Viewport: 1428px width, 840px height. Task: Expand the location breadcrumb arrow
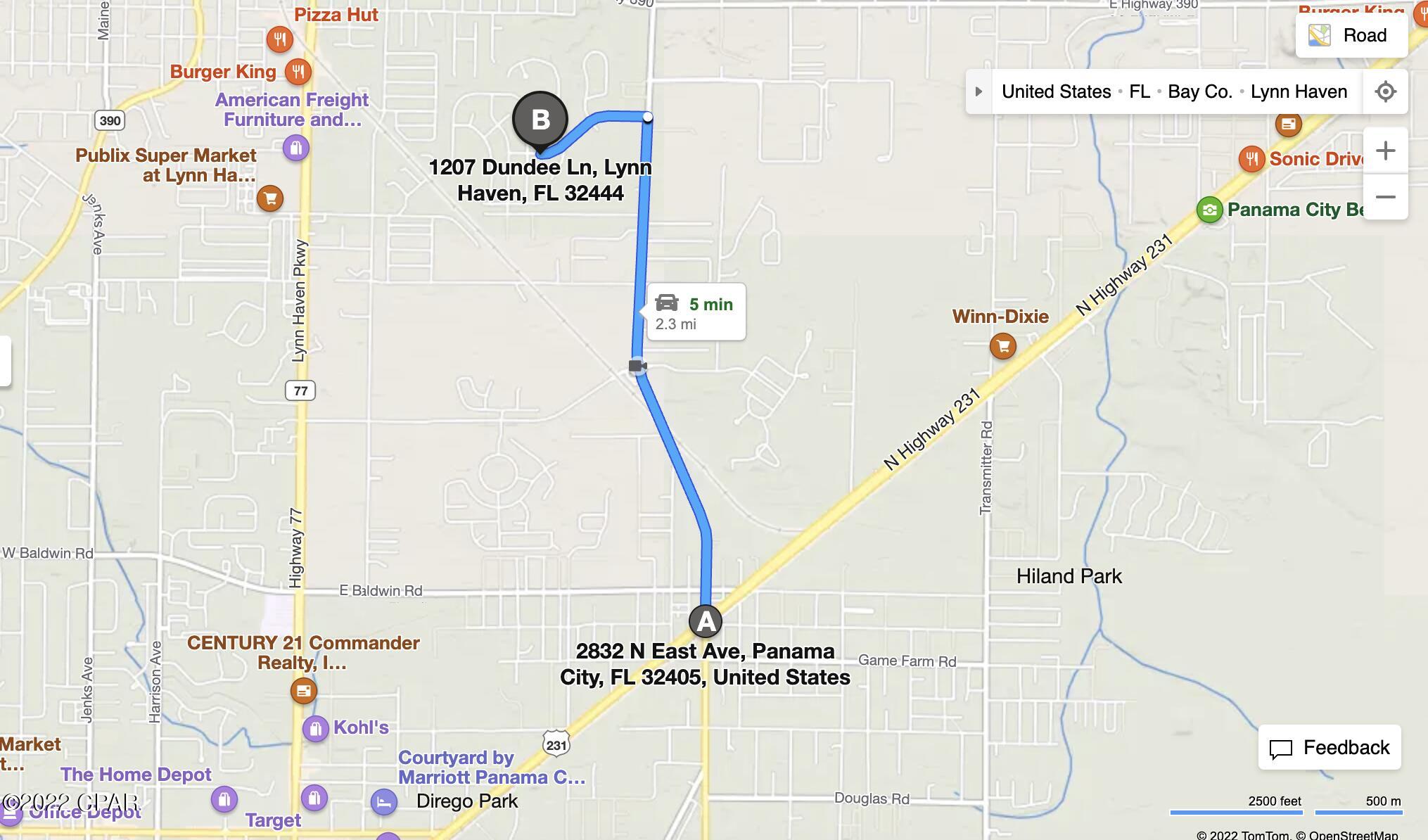tap(978, 91)
